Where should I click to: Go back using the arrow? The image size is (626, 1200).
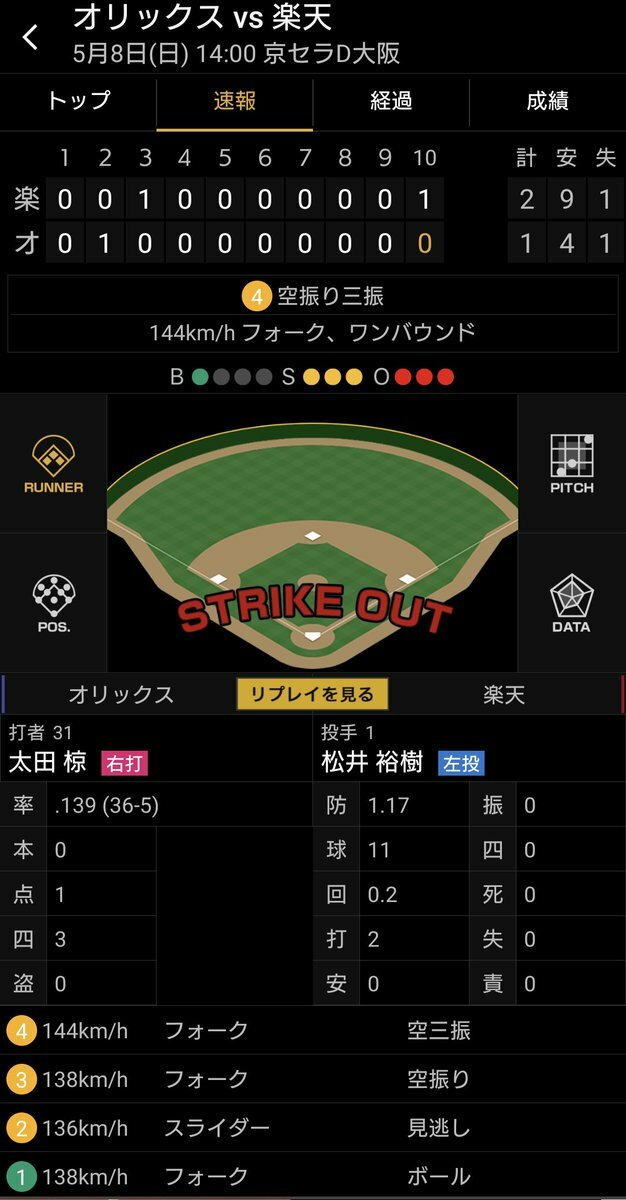coord(31,38)
